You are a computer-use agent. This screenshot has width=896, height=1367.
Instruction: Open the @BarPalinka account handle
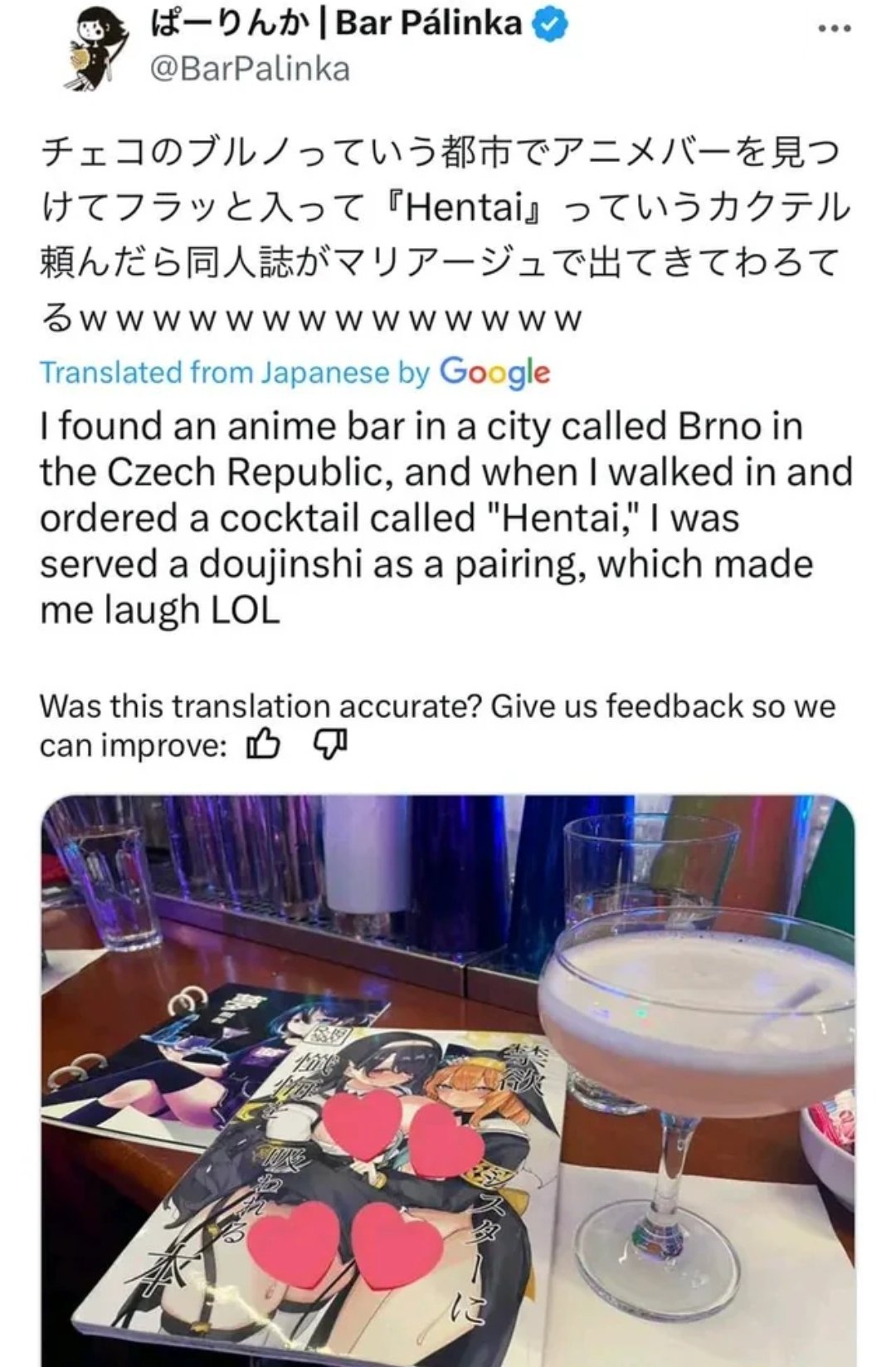pos(248,69)
